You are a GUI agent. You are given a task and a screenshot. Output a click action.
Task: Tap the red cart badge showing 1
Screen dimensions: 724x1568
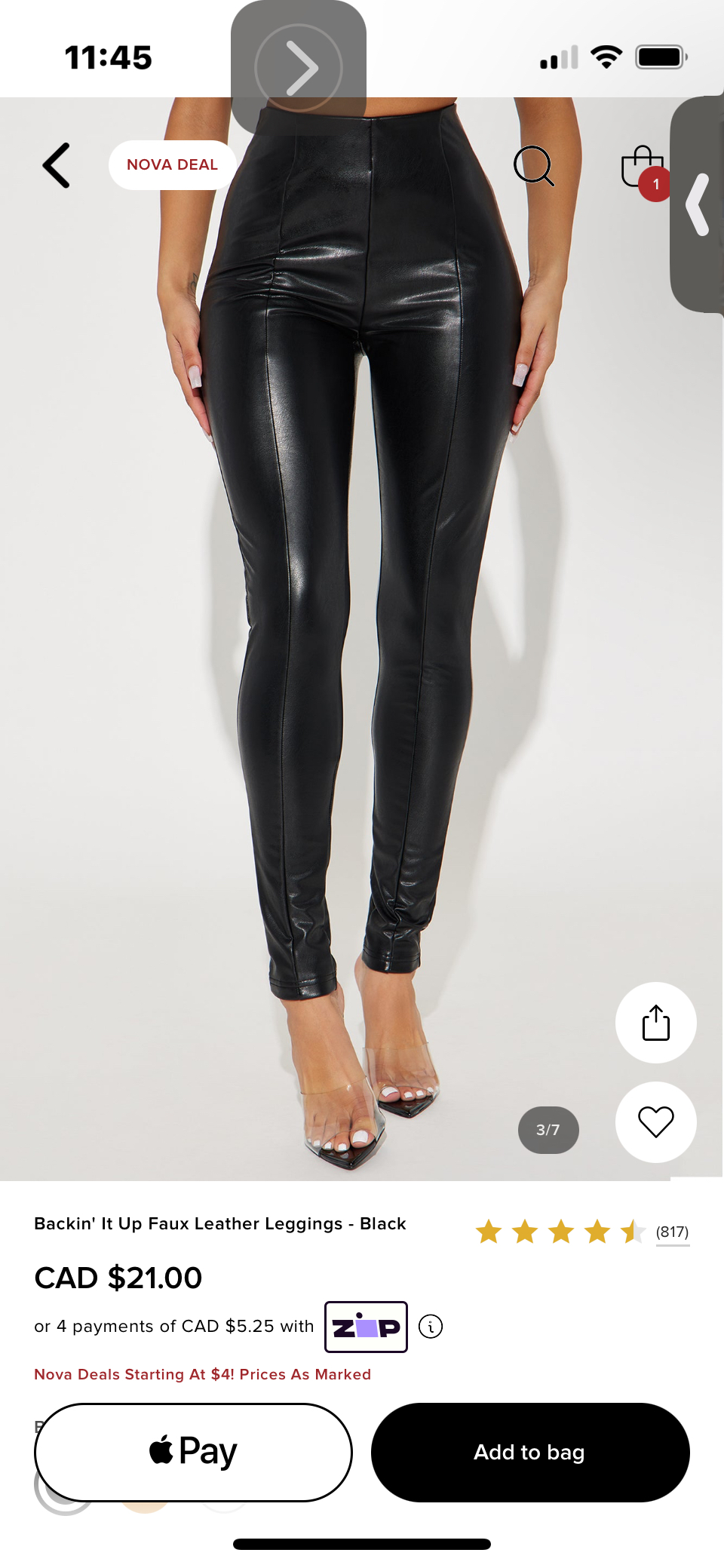tap(656, 184)
